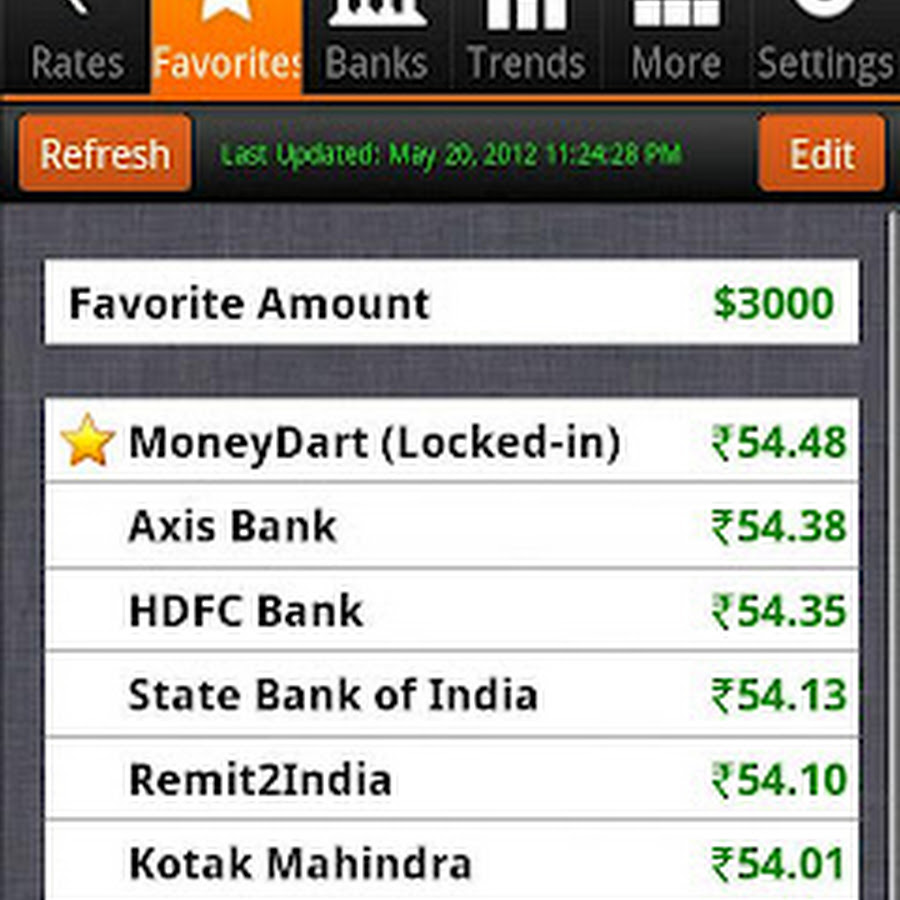Viewport: 900px width, 900px height.
Task: View the HDFC Bank rate details
Action: tap(451, 610)
